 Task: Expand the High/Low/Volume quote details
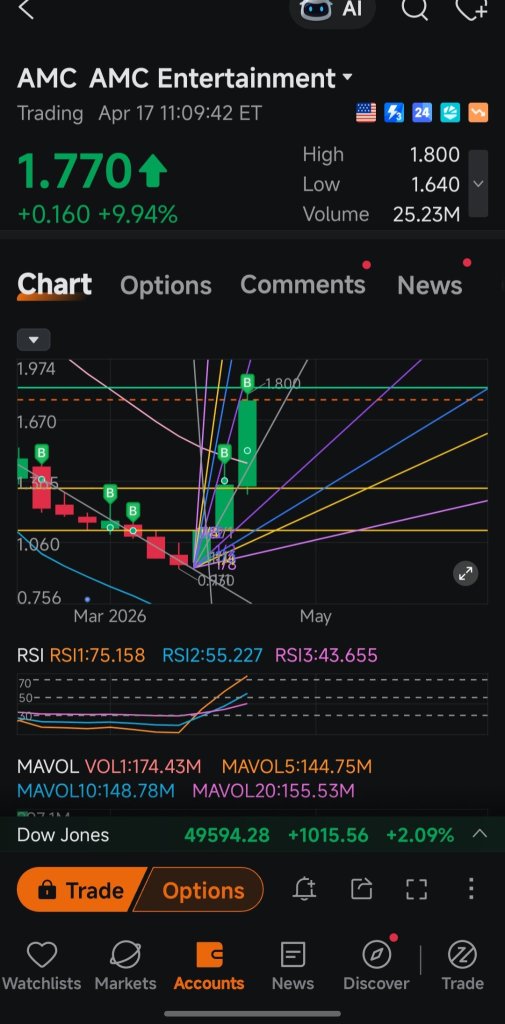coord(479,184)
